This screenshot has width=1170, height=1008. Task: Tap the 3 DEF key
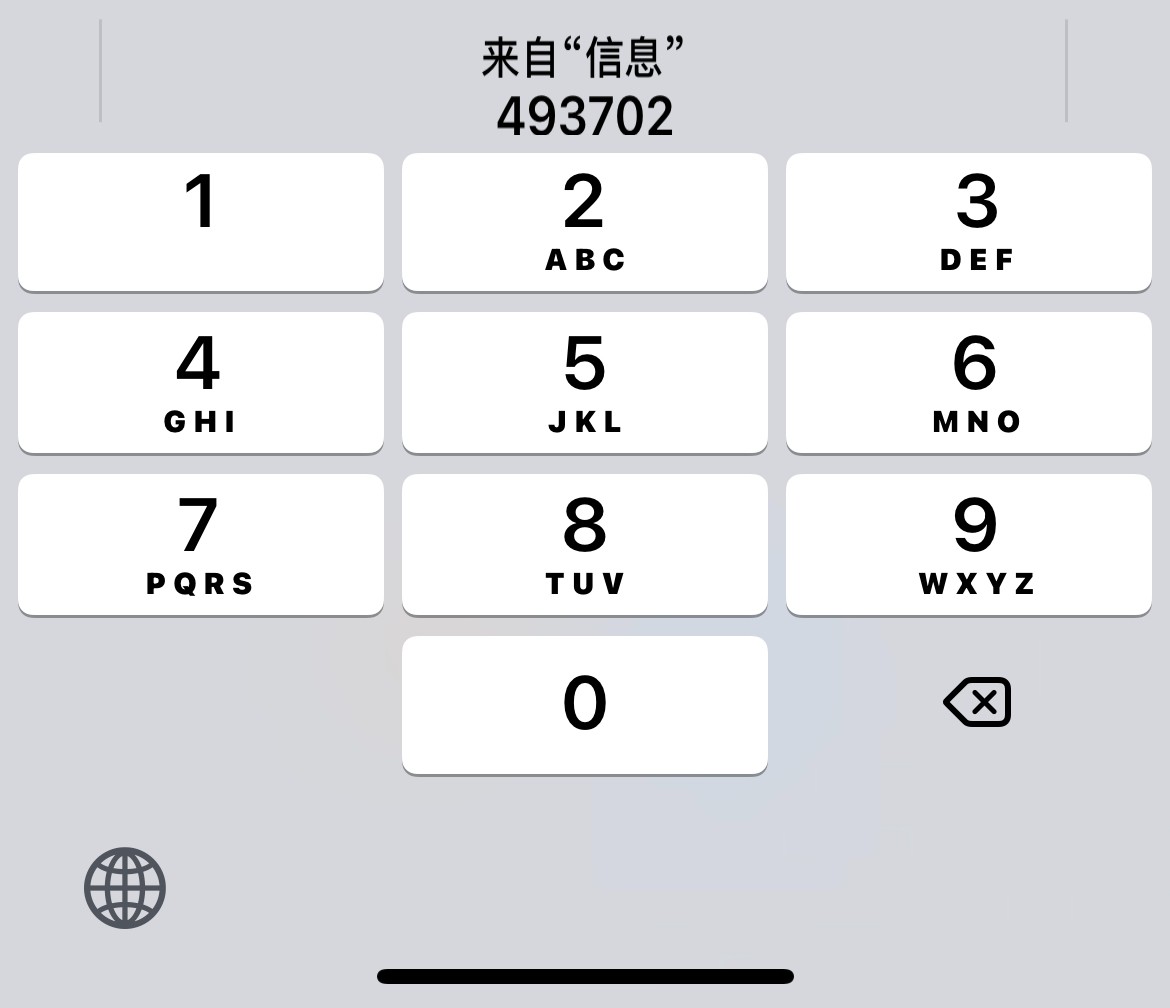click(968, 222)
